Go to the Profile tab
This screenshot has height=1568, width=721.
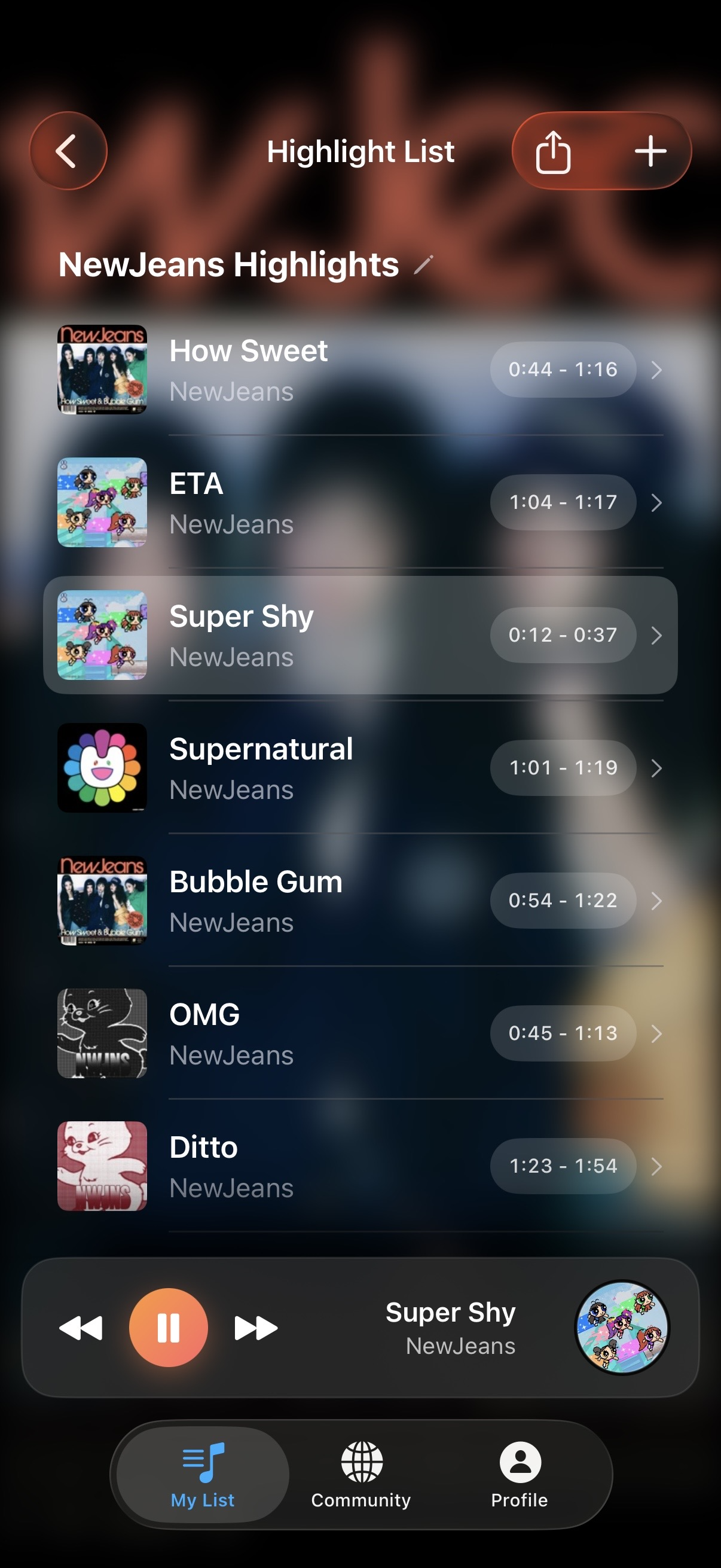click(520, 1474)
